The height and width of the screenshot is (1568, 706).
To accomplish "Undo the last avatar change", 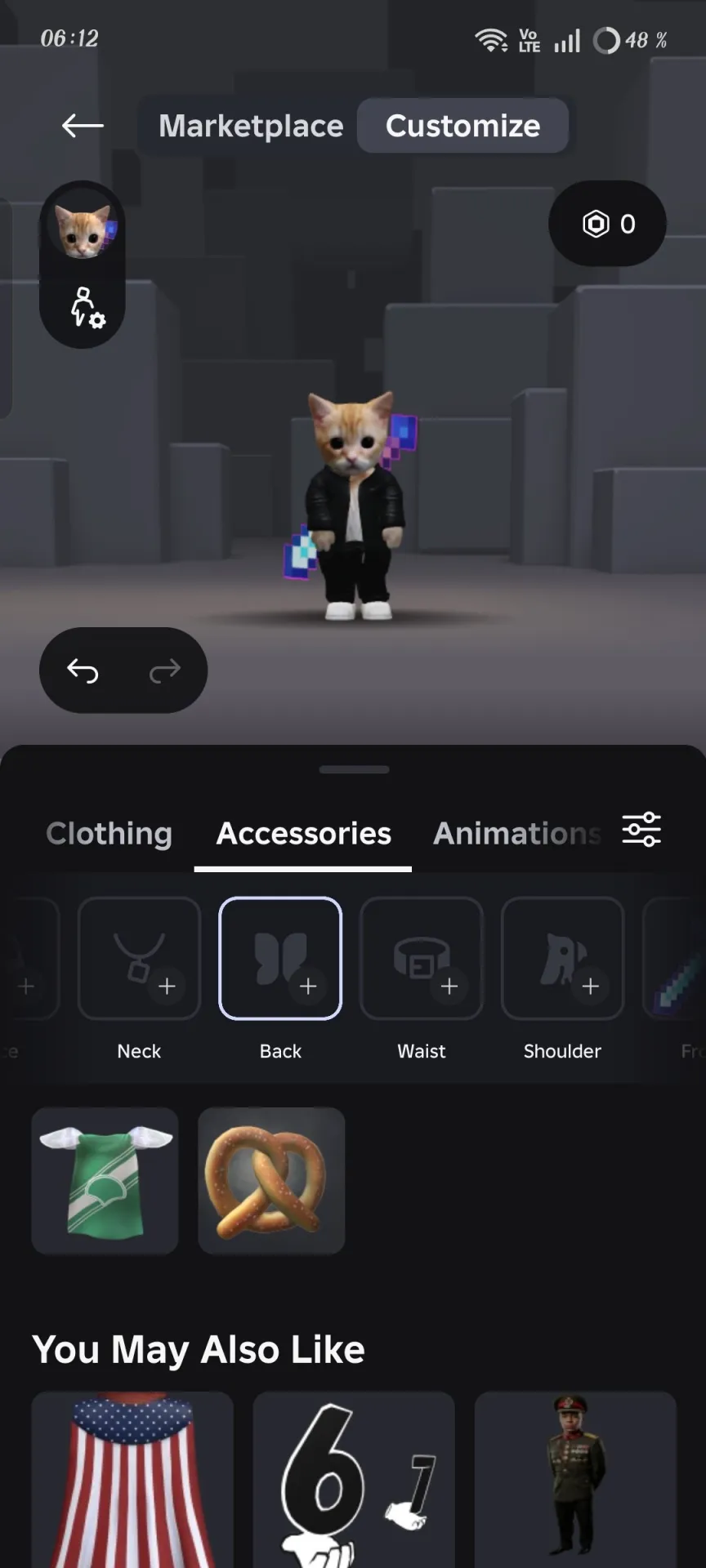I will coord(83,670).
